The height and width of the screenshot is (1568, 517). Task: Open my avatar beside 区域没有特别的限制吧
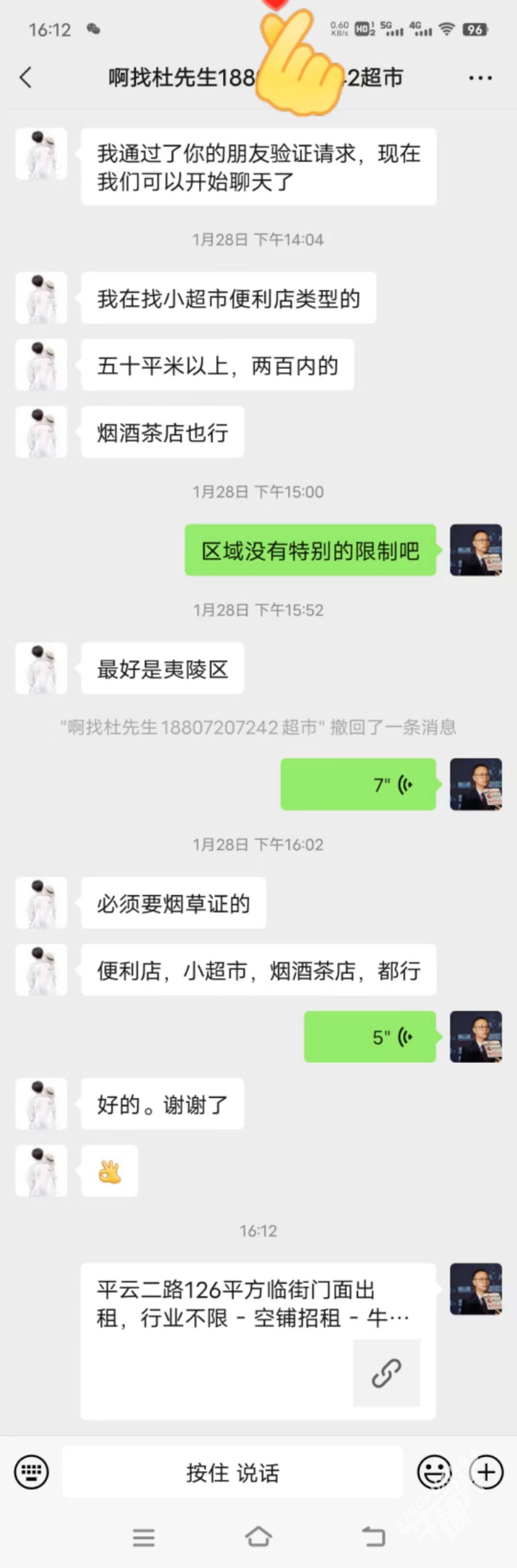click(x=475, y=550)
